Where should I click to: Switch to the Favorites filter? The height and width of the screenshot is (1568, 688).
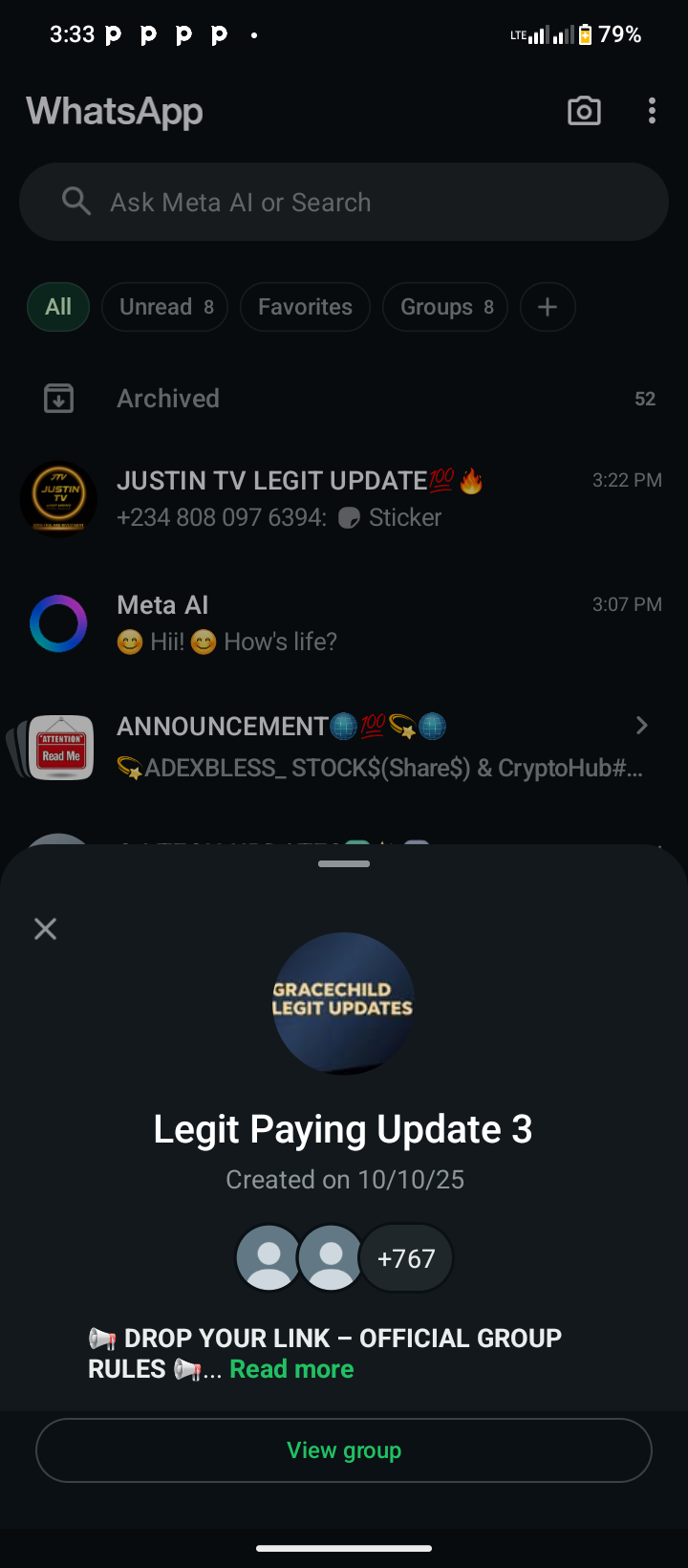pyautogui.click(x=305, y=307)
